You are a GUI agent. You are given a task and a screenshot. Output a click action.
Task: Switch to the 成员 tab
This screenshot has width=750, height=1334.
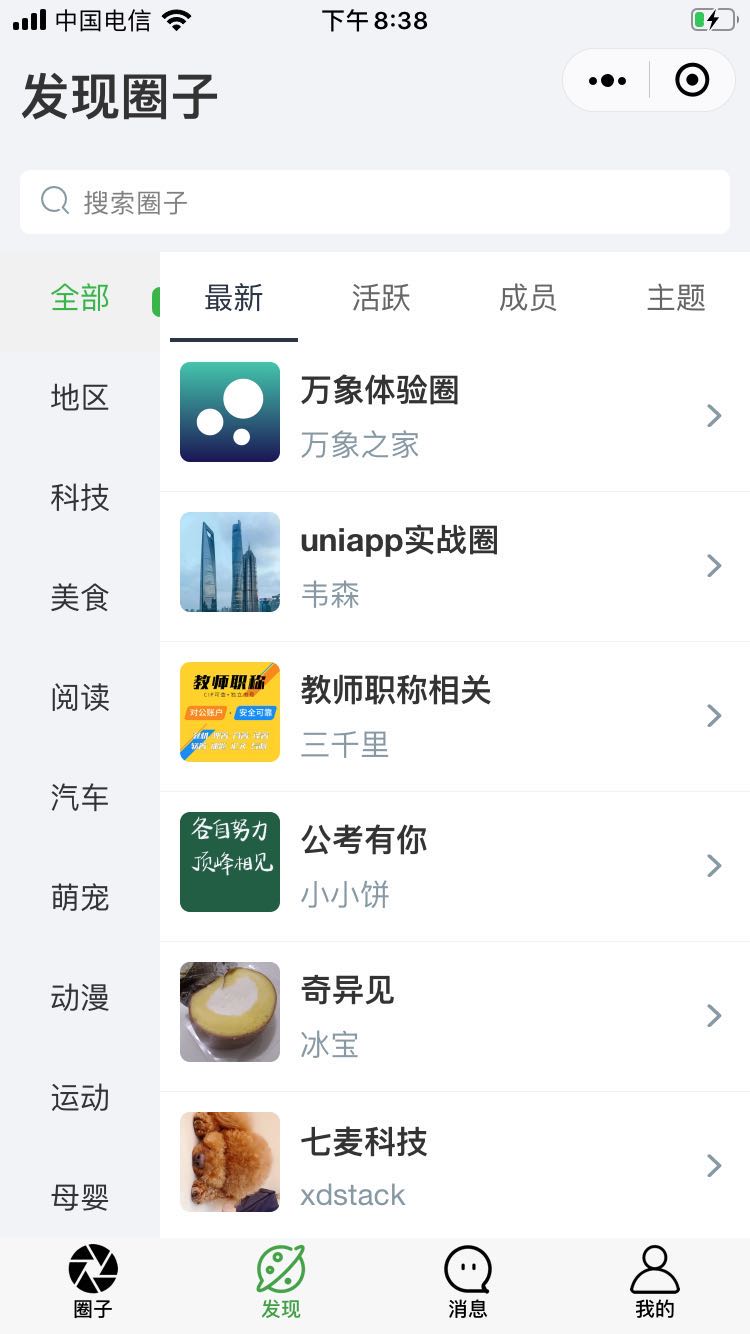(x=528, y=298)
